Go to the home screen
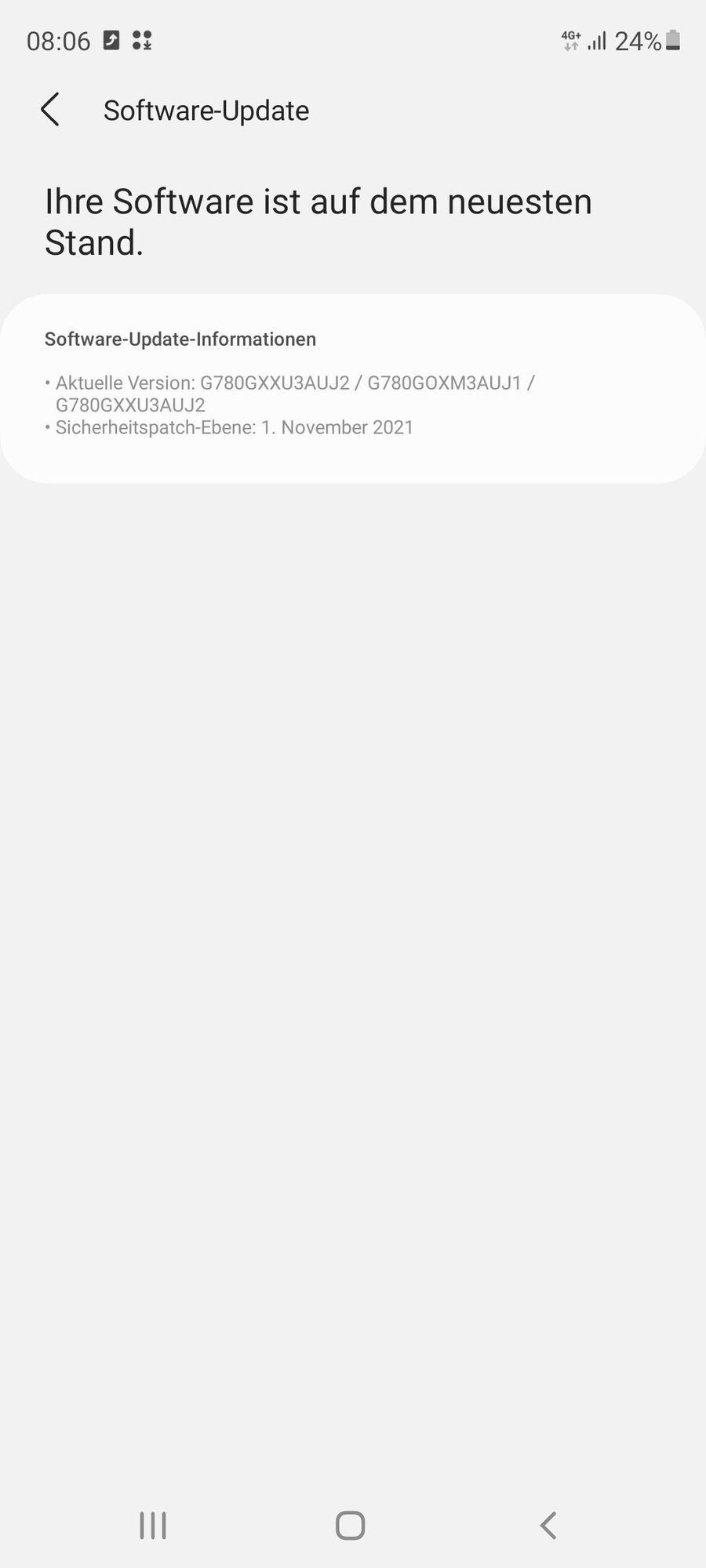The height and width of the screenshot is (1568, 706). coord(351,1526)
